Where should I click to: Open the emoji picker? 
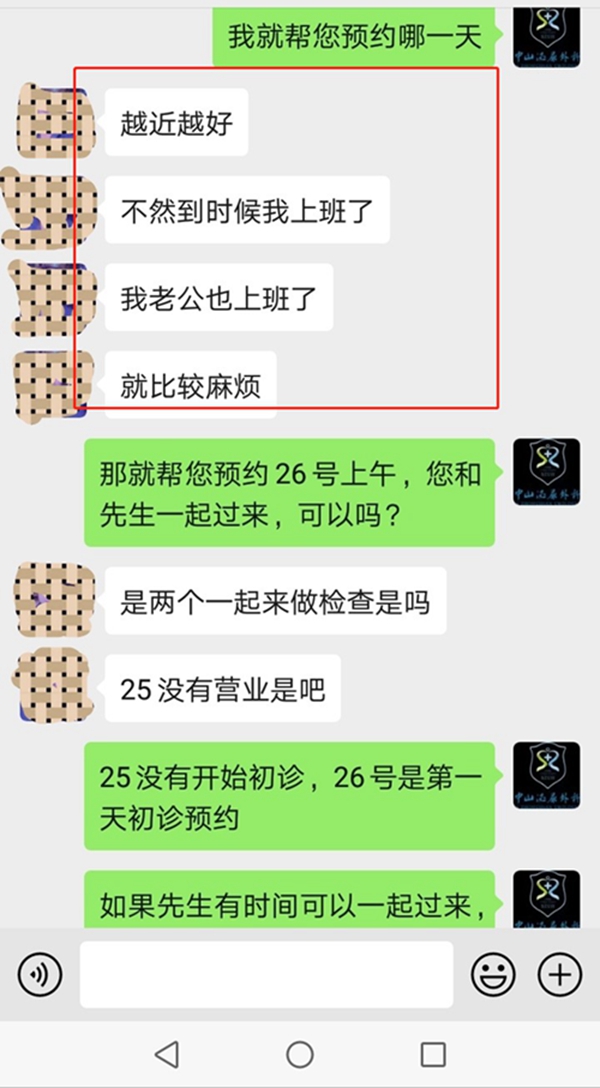[x=493, y=973]
